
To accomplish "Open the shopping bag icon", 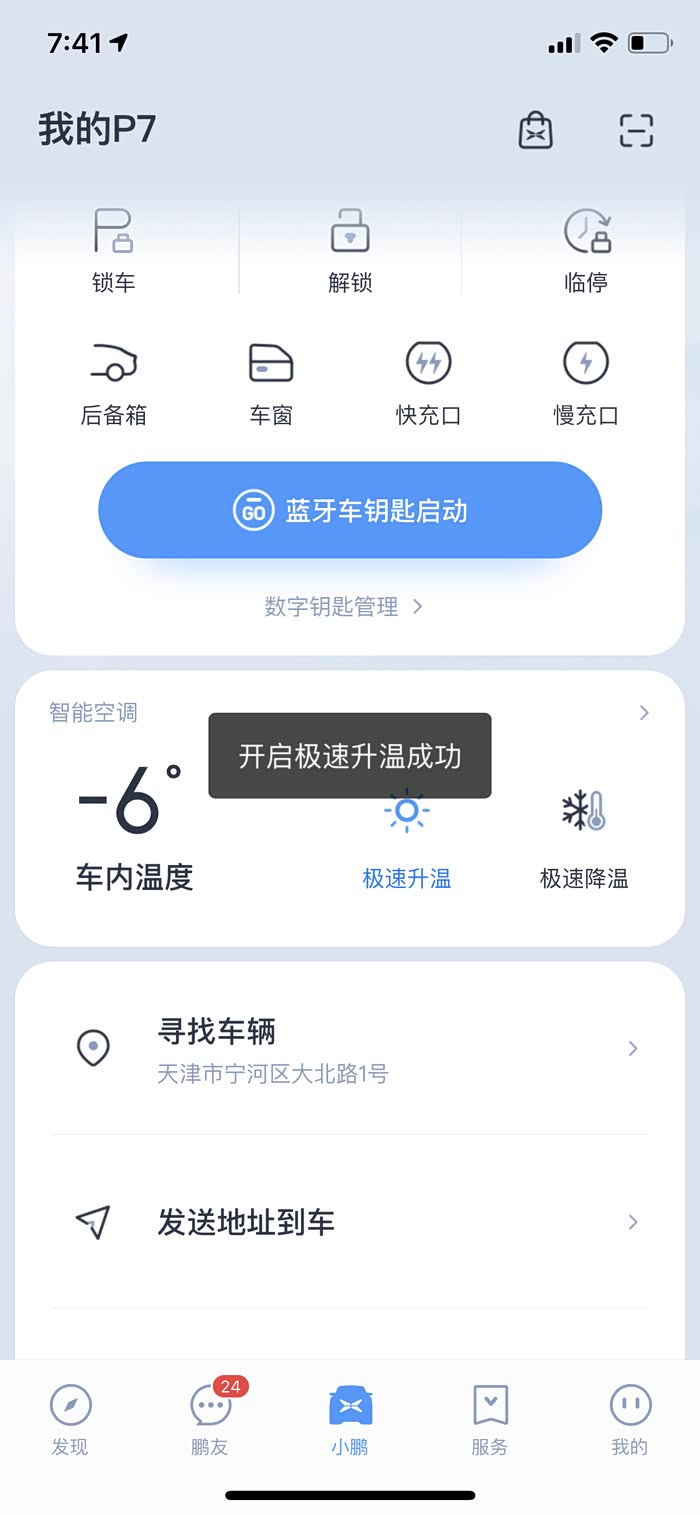I will click(536, 131).
